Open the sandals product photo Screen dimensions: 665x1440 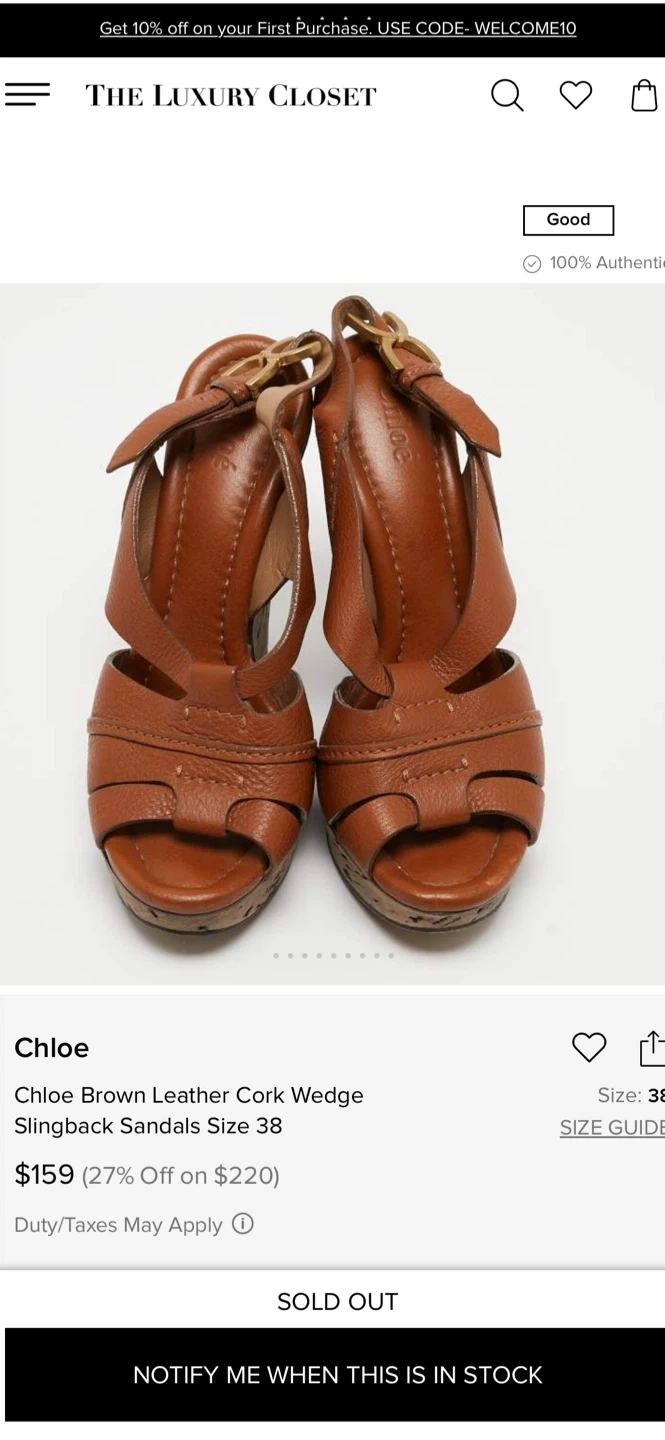(x=332, y=634)
